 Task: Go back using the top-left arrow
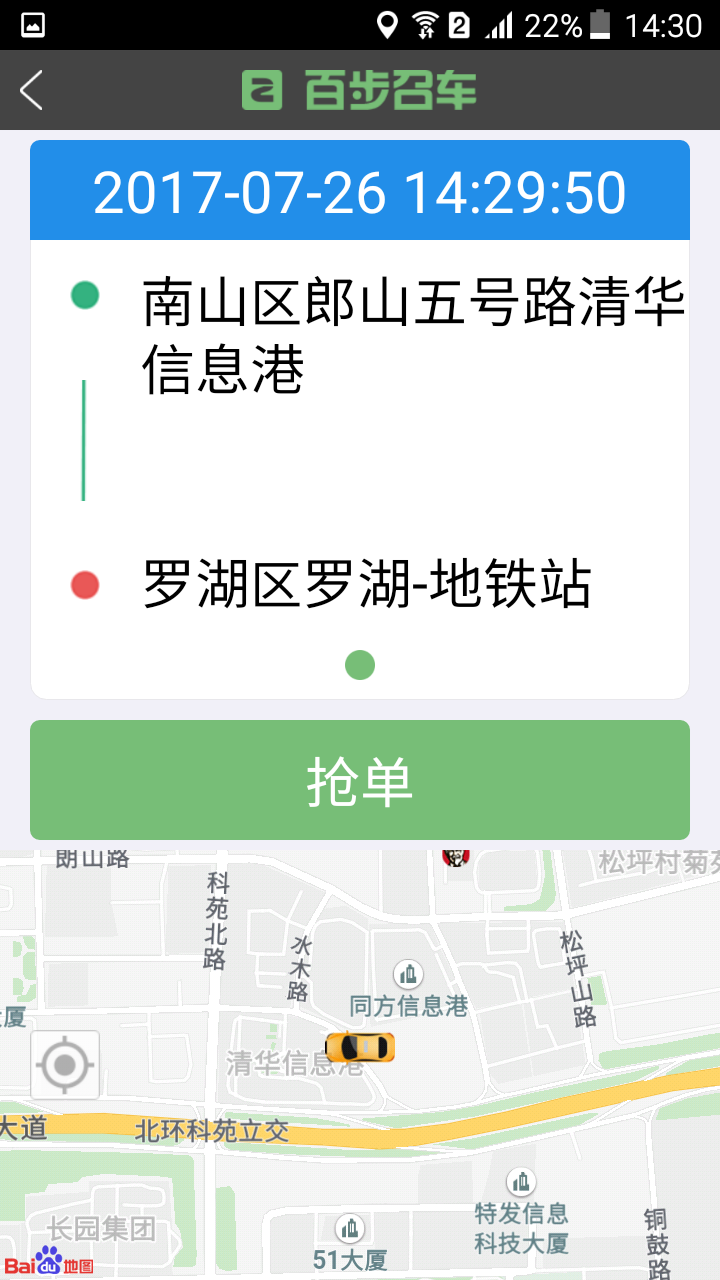click(x=32, y=90)
